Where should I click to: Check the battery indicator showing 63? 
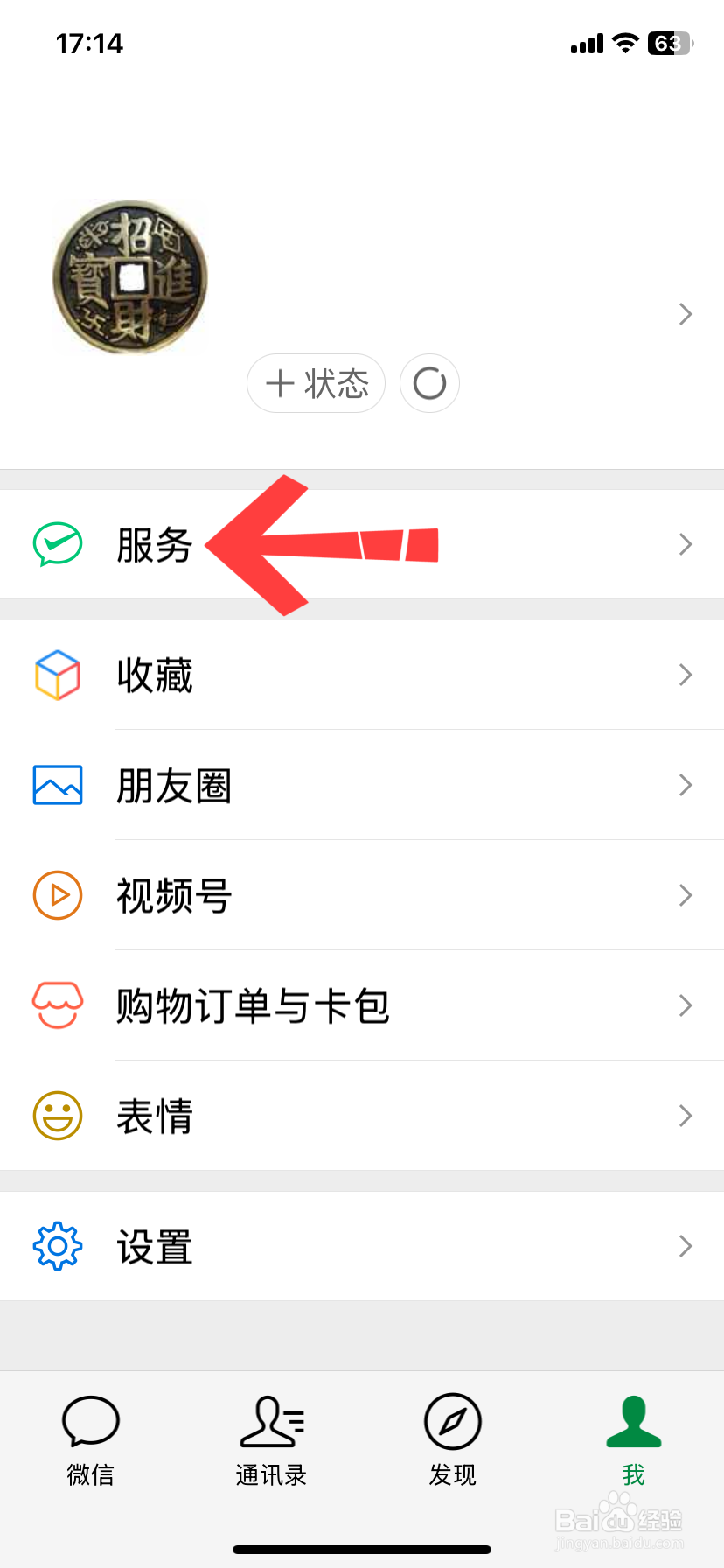click(668, 43)
